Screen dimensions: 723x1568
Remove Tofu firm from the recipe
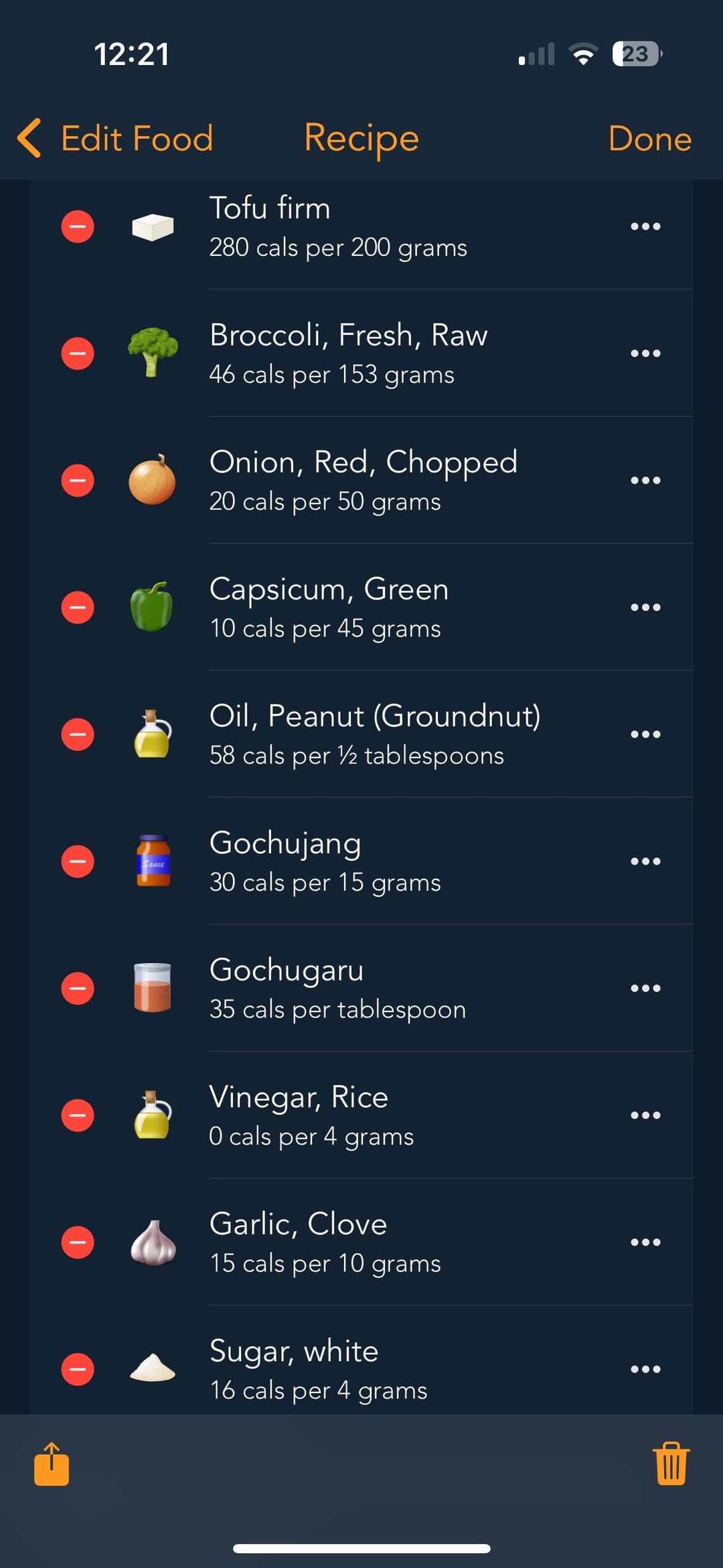click(x=78, y=226)
